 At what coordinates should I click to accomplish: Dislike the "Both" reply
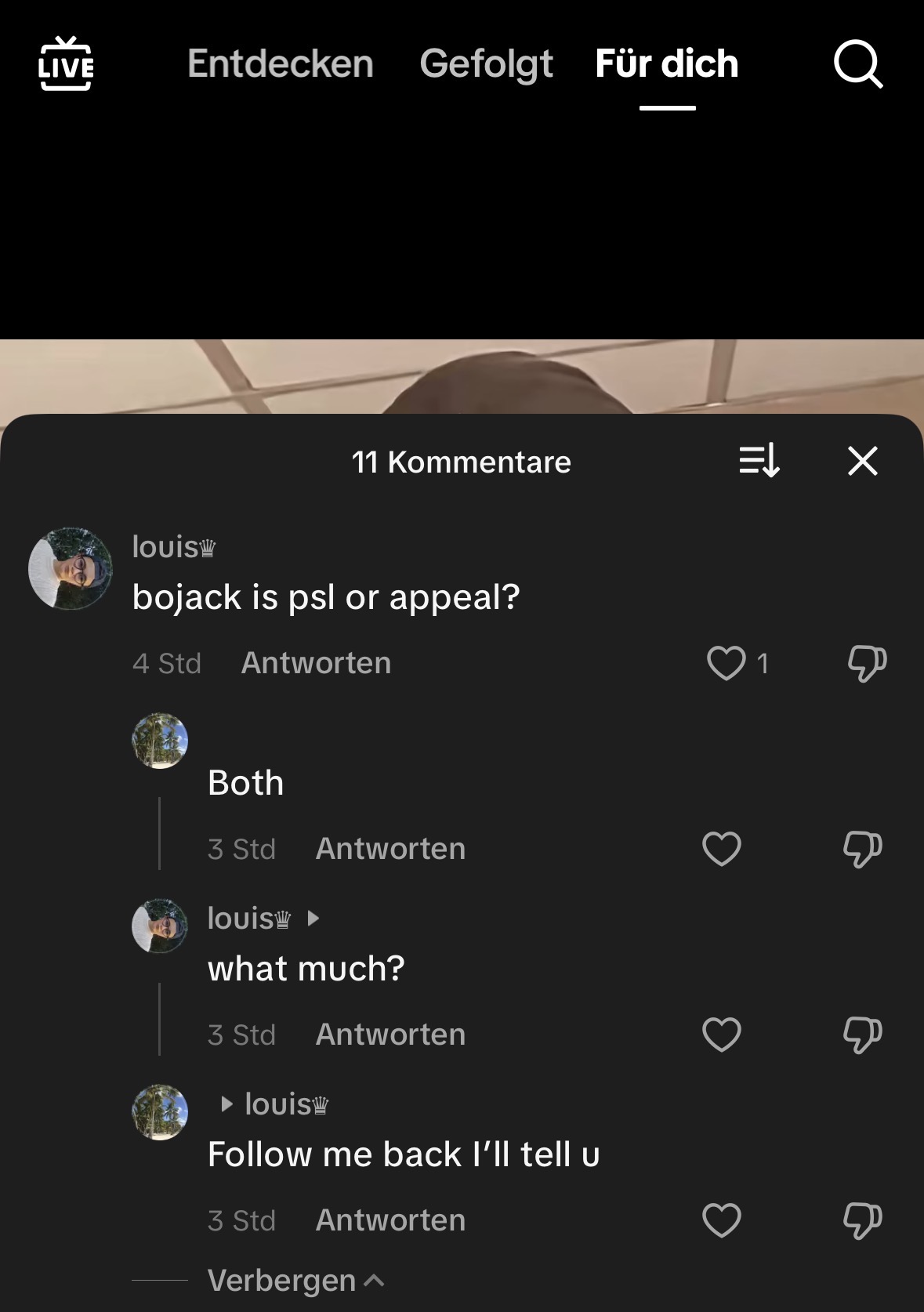pyautogui.click(x=862, y=849)
